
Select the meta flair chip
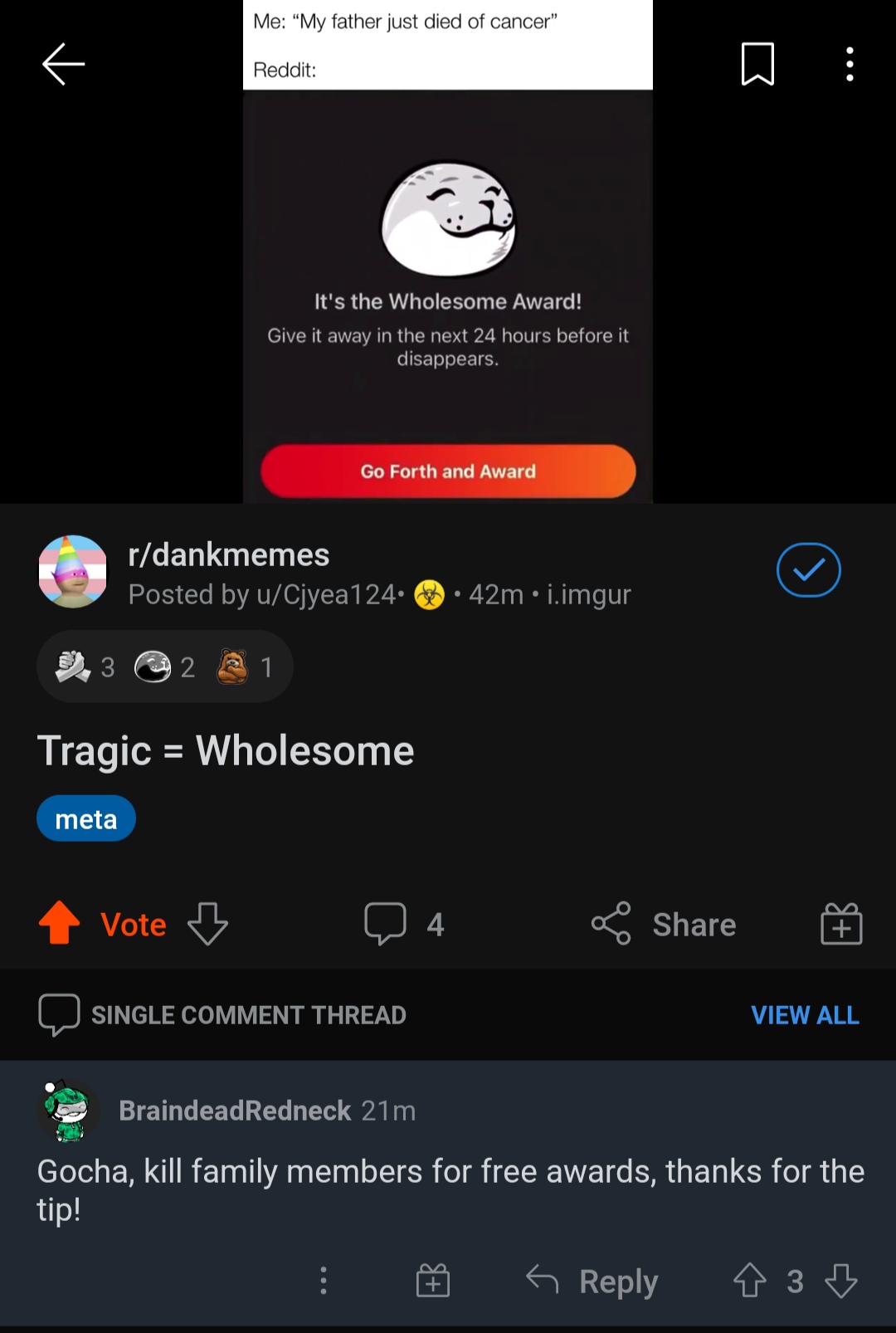click(x=86, y=819)
